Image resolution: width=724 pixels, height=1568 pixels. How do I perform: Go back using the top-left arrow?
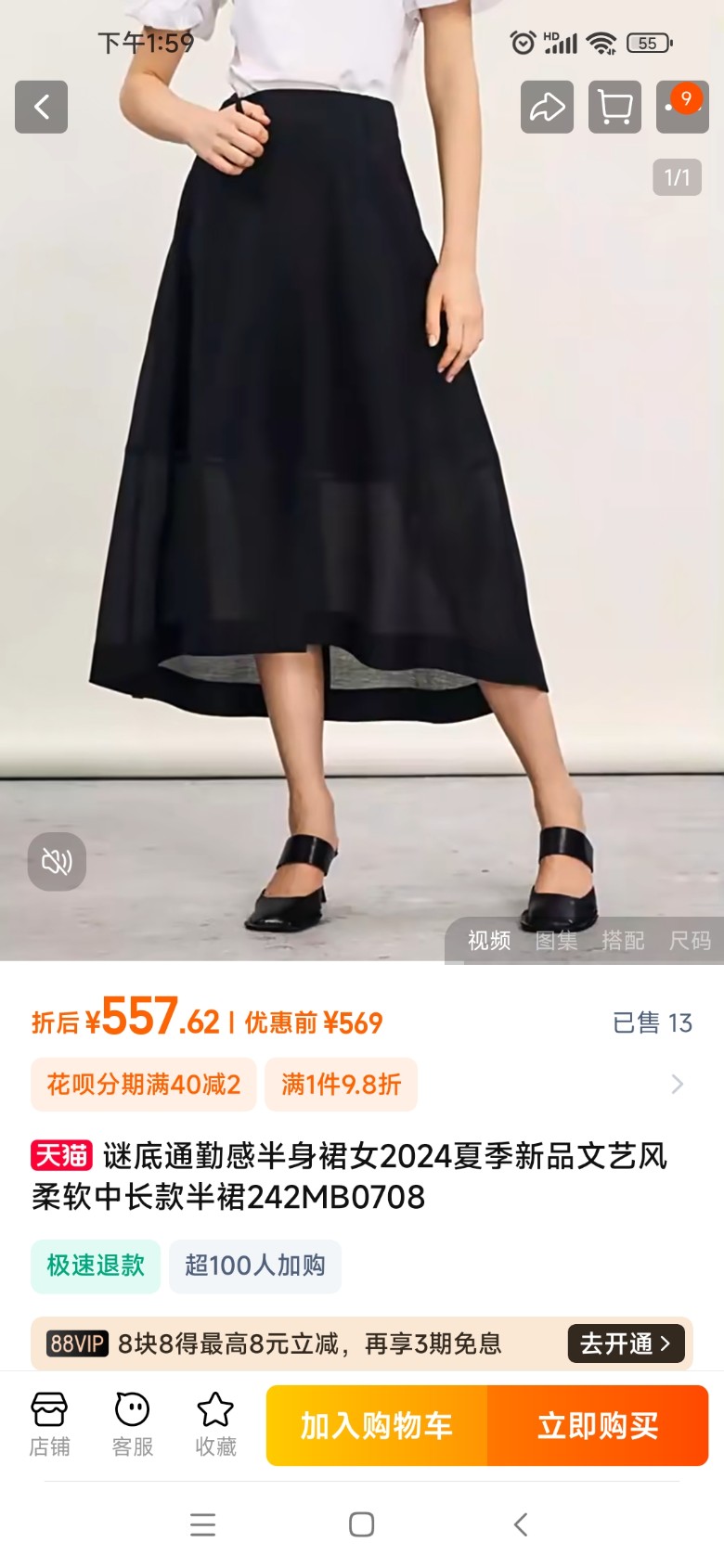[x=41, y=107]
